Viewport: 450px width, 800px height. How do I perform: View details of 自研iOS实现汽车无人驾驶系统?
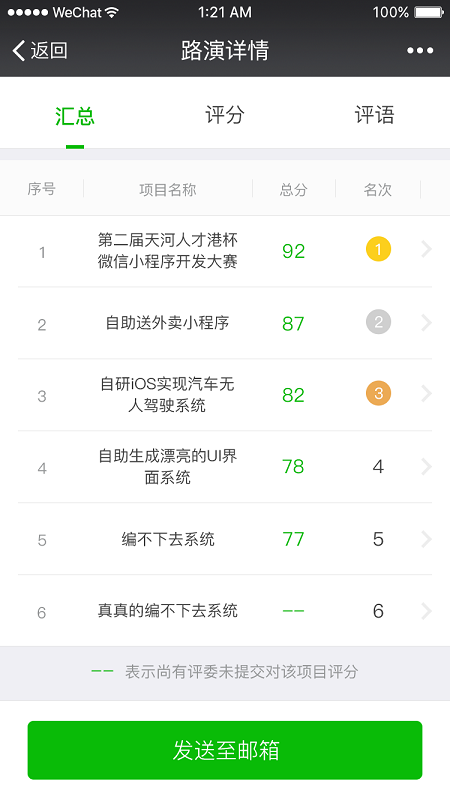[225, 395]
